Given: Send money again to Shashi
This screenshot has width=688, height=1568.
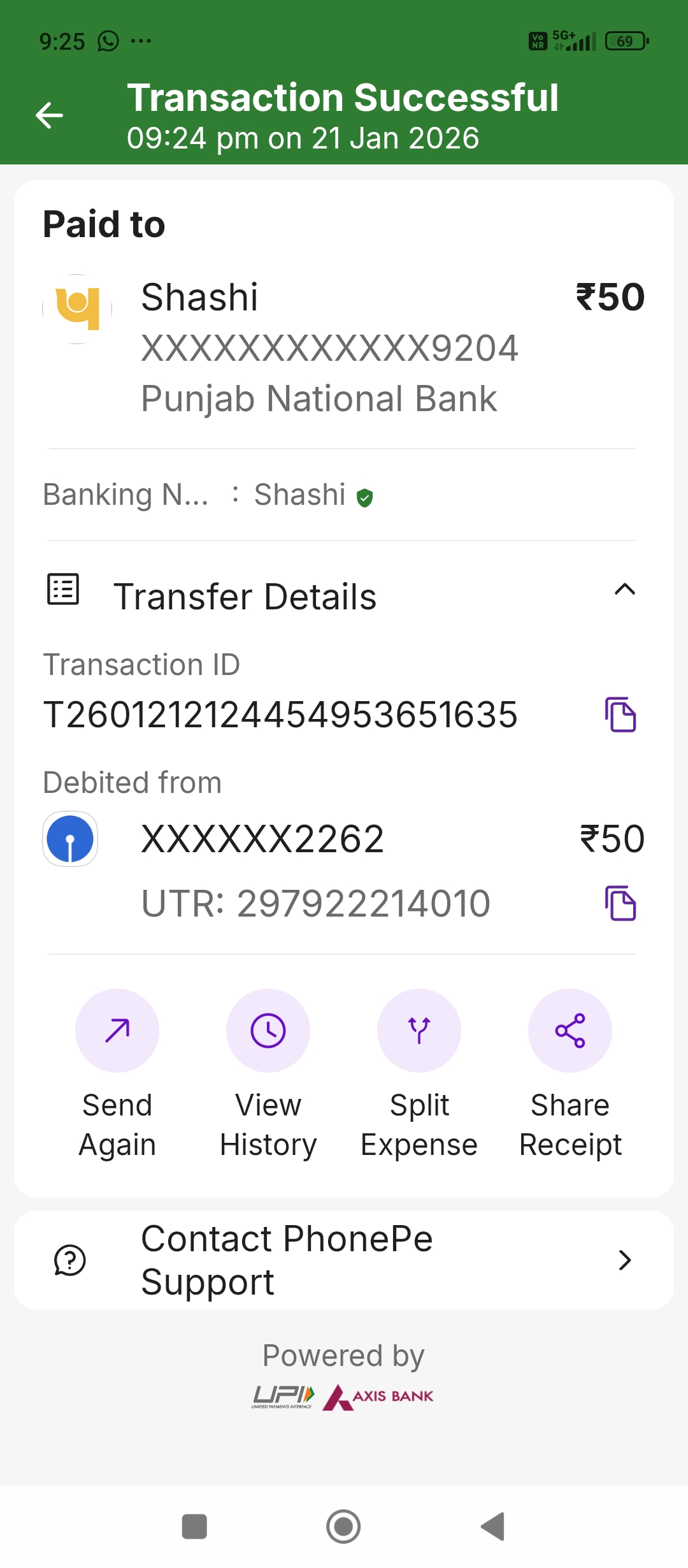Looking at the screenshot, I should point(117,1031).
